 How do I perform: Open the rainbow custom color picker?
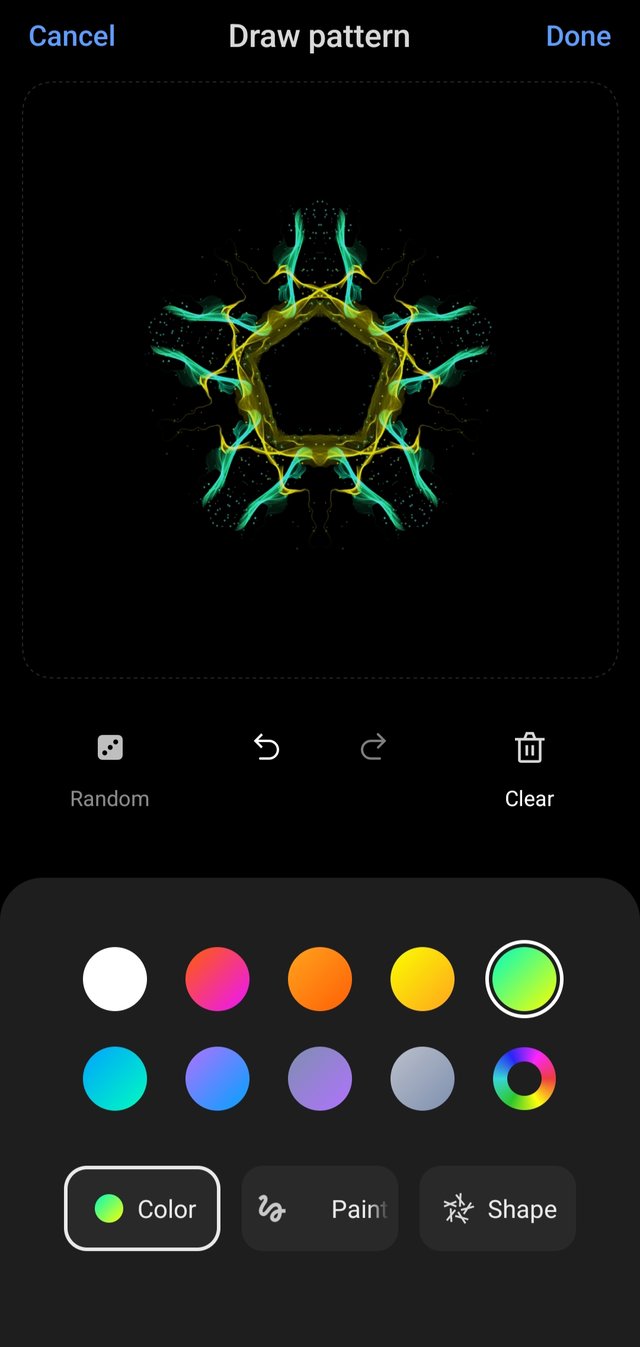click(x=524, y=1079)
